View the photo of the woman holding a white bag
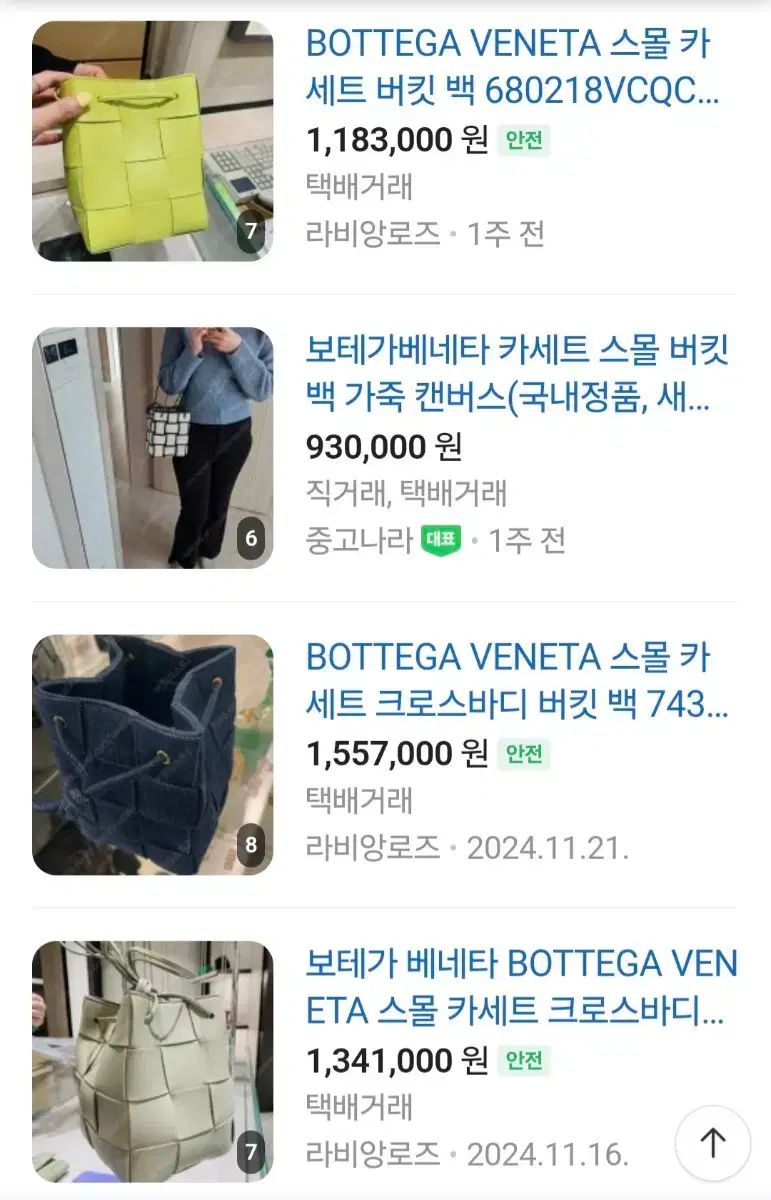This screenshot has width=771, height=1200. pyautogui.click(x=152, y=447)
